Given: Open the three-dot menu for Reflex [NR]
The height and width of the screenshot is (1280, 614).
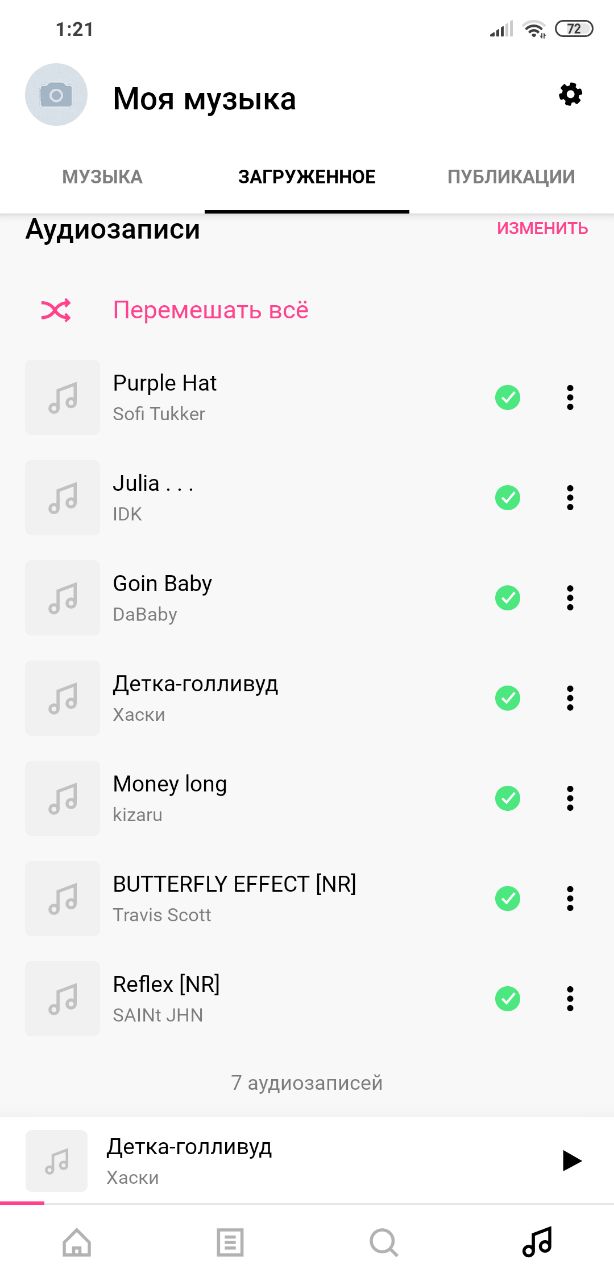Looking at the screenshot, I should [x=570, y=998].
